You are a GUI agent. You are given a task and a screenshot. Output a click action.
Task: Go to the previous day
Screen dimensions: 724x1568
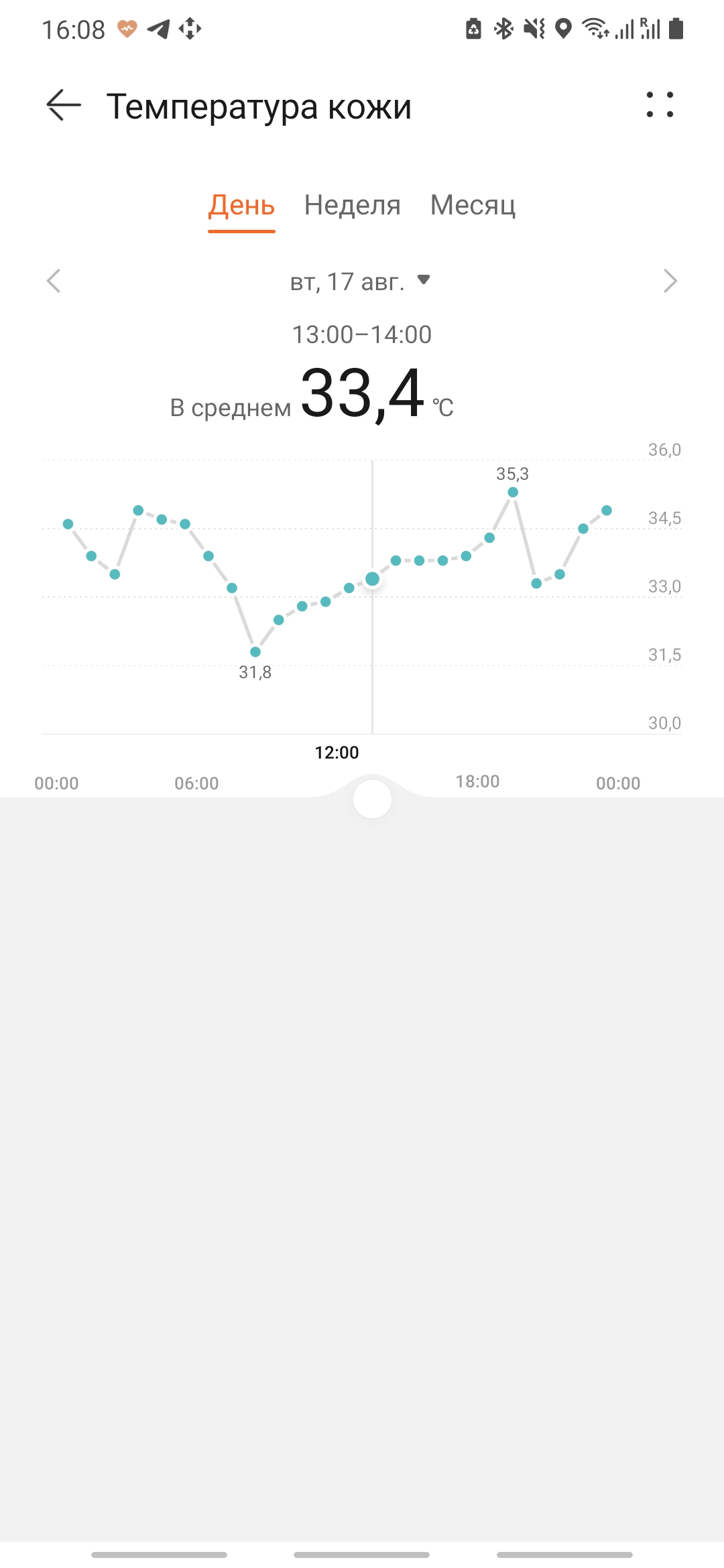54,281
